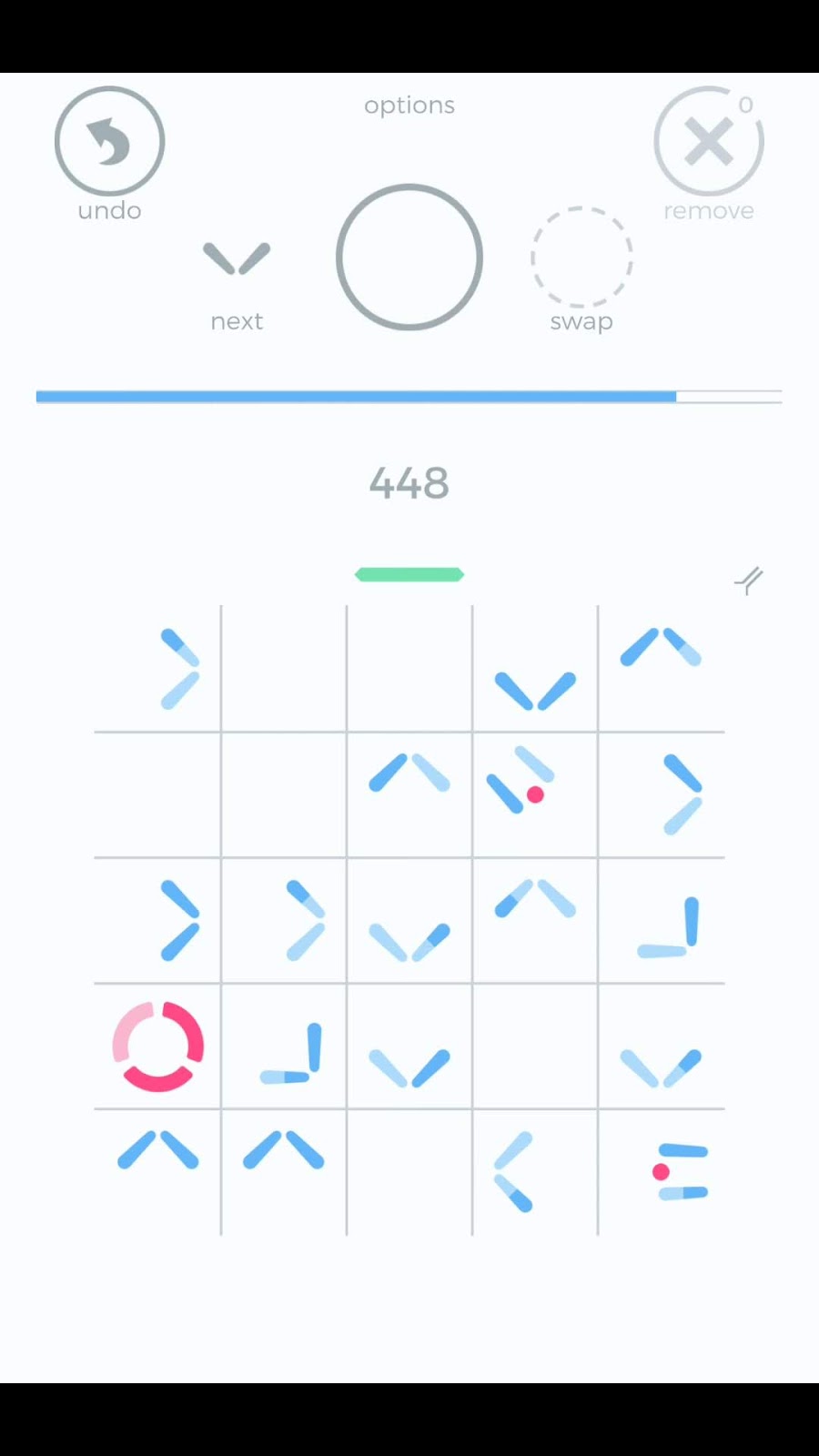Tap the dashed swap slot
Viewport: 819px width, 1456px height.
click(581, 257)
